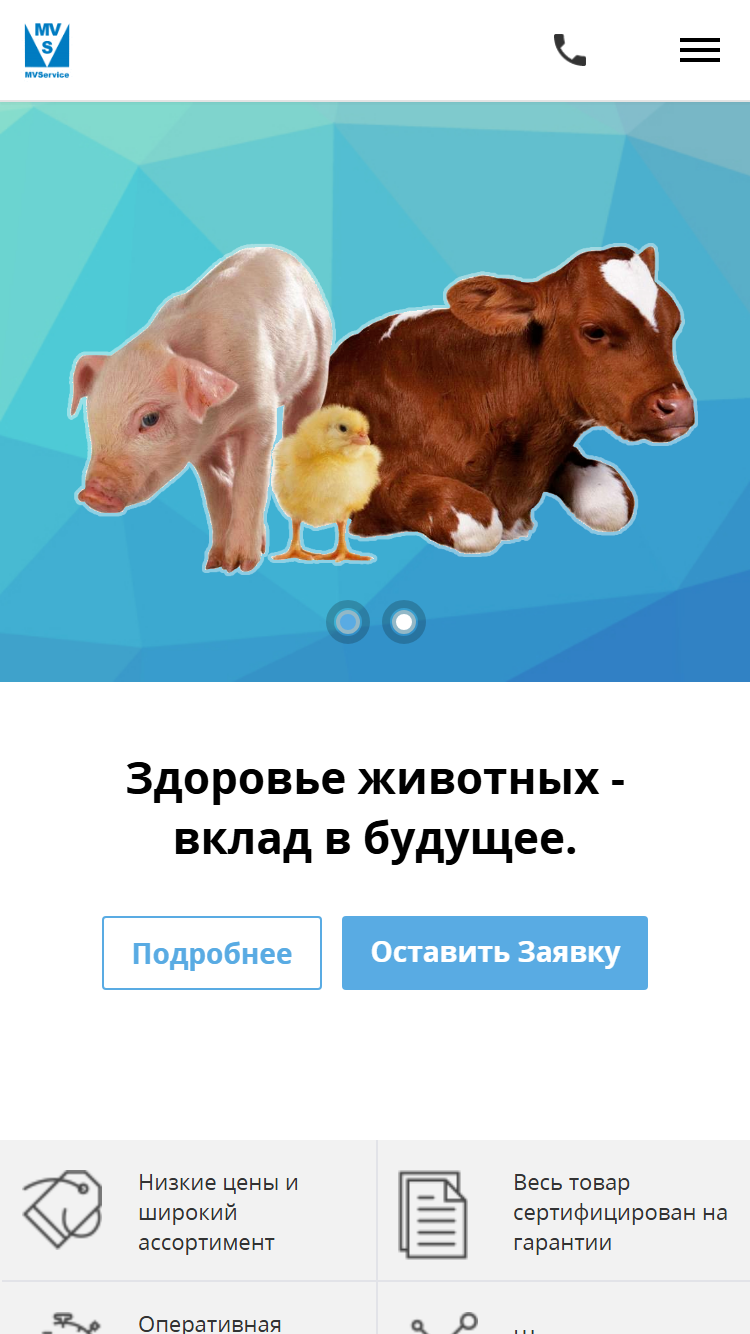This screenshot has width=750, height=1334.
Task: Select the second slider page dot
Action: click(x=404, y=622)
